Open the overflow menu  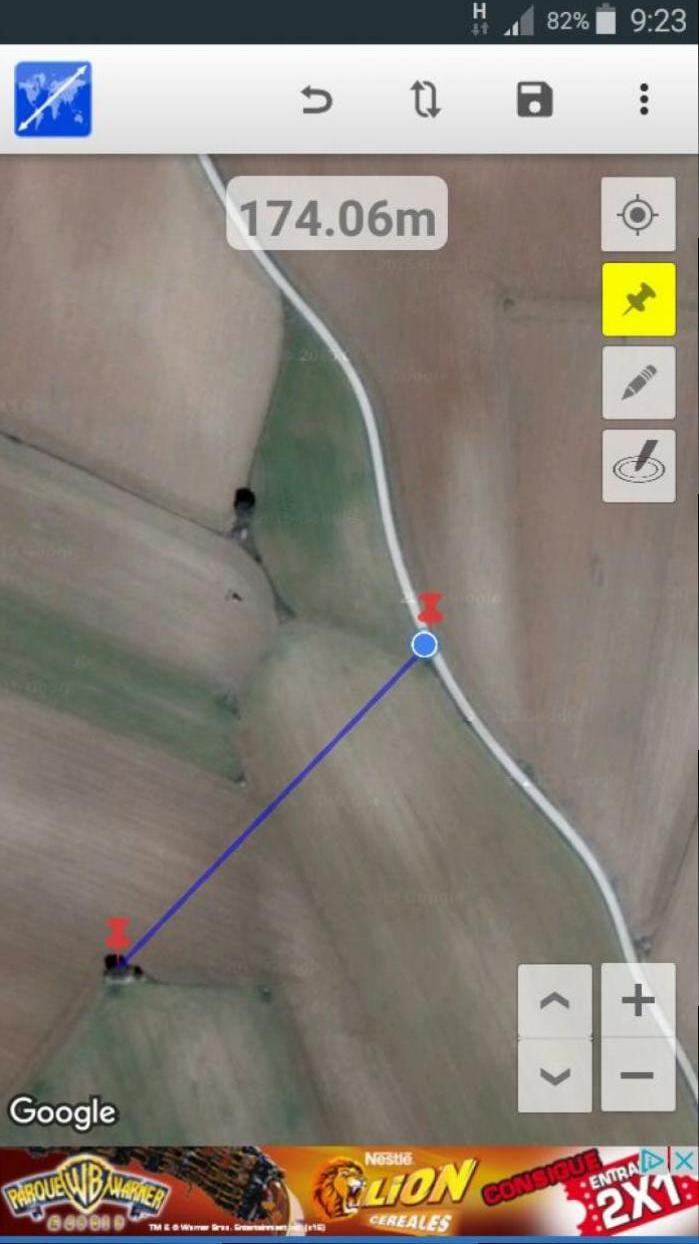pyautogui.click(x=644, y=100)
